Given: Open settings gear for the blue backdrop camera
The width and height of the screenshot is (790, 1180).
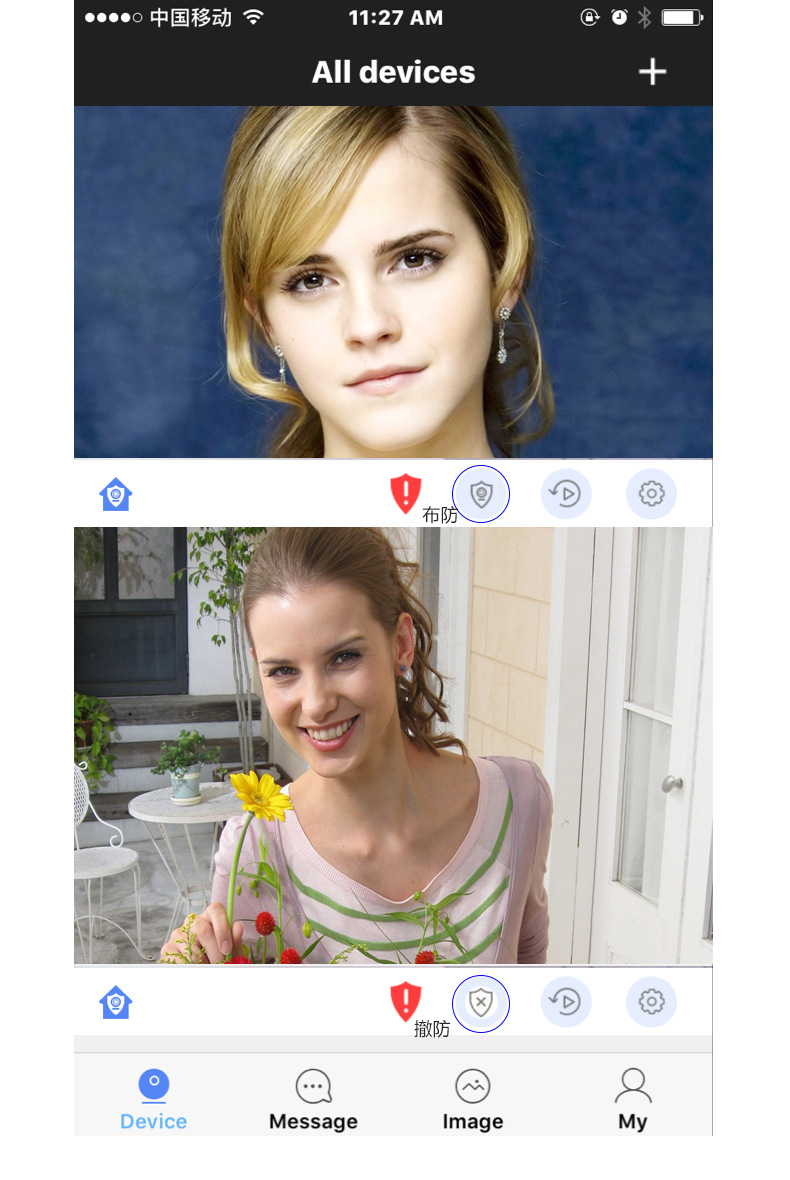Looking at the screenshot, I should pyautogui.click(x=651, y=494).
